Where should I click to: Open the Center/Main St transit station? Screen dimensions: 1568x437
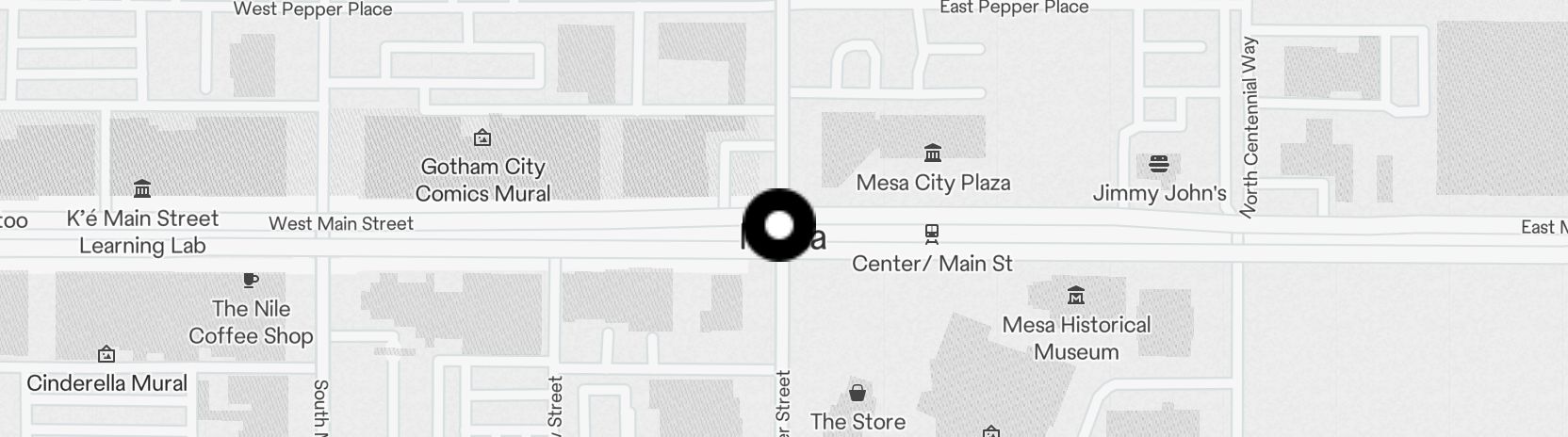(932, 233)
